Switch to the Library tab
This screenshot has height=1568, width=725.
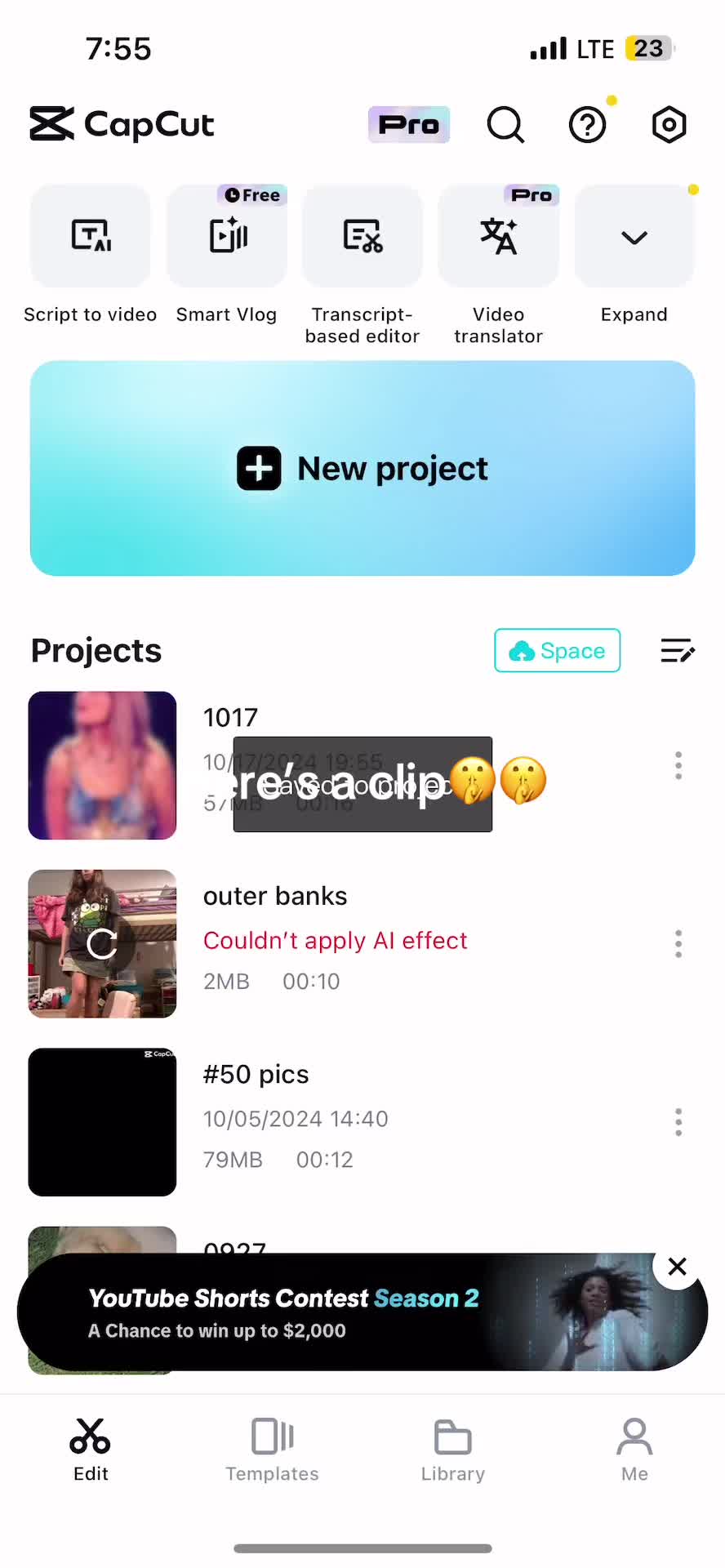(x=453, y=1450)
